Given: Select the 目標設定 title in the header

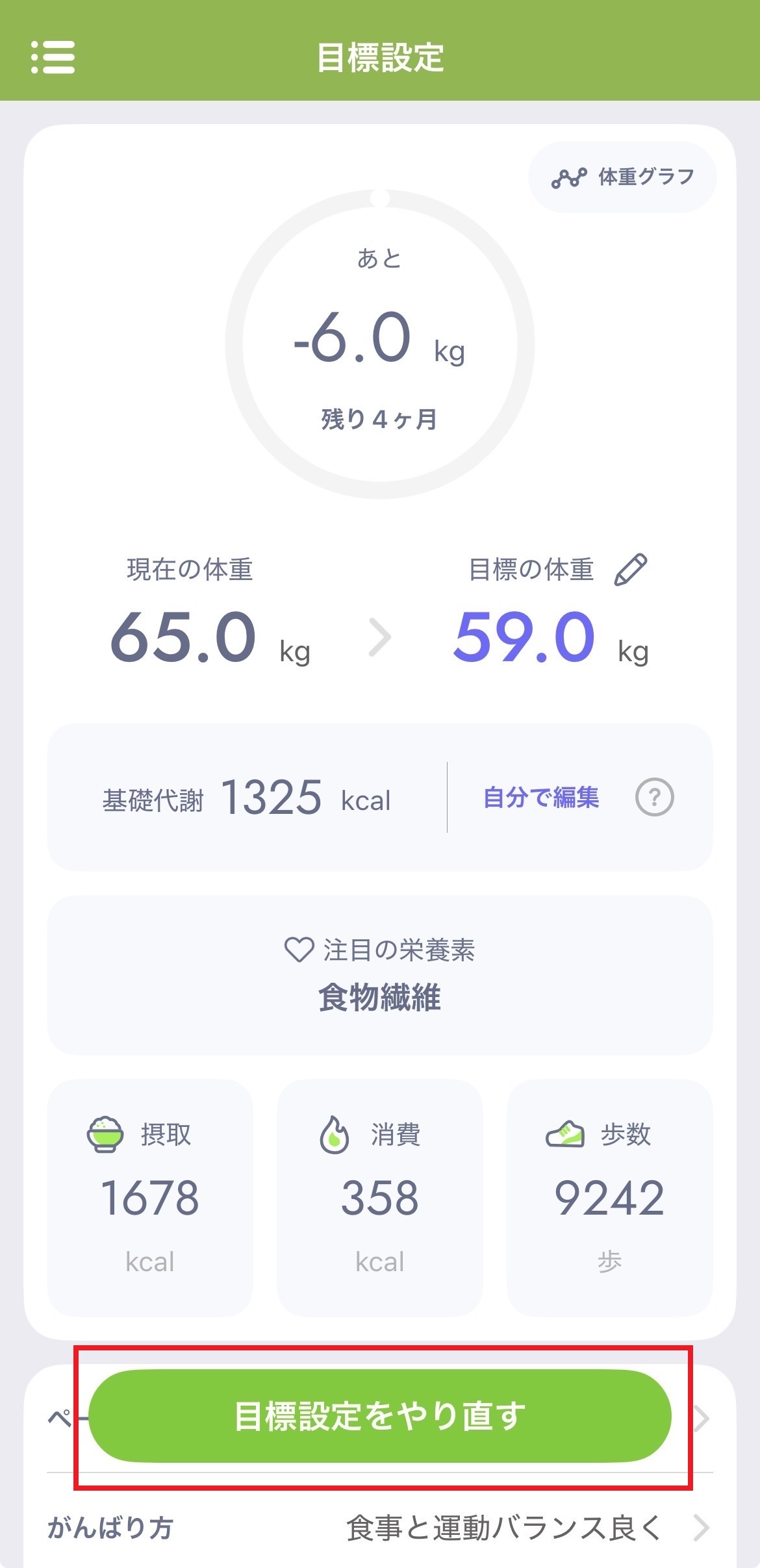Looking at the screenshot, I should click(x=380, y=57).
